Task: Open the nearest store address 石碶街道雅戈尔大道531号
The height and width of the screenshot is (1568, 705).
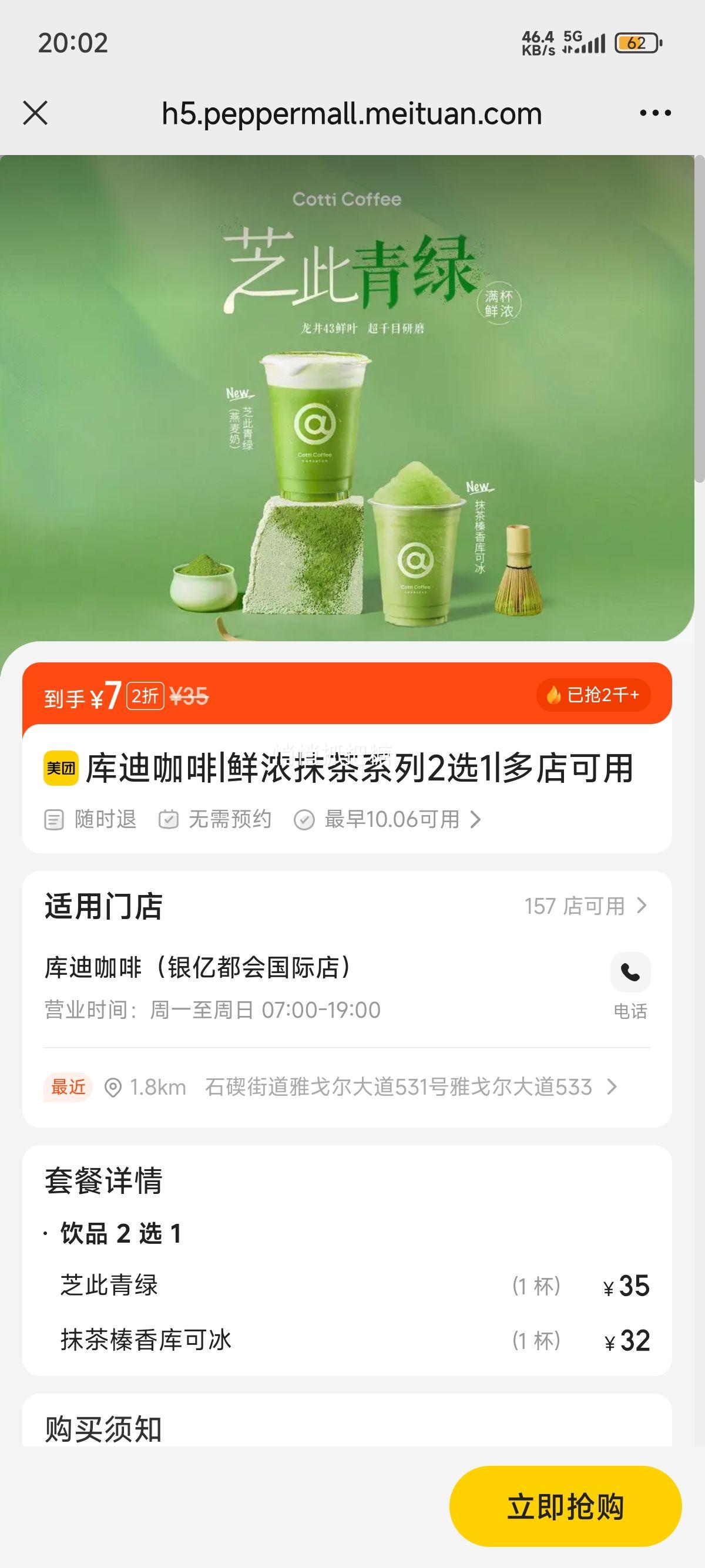Action: (398, 1086)
